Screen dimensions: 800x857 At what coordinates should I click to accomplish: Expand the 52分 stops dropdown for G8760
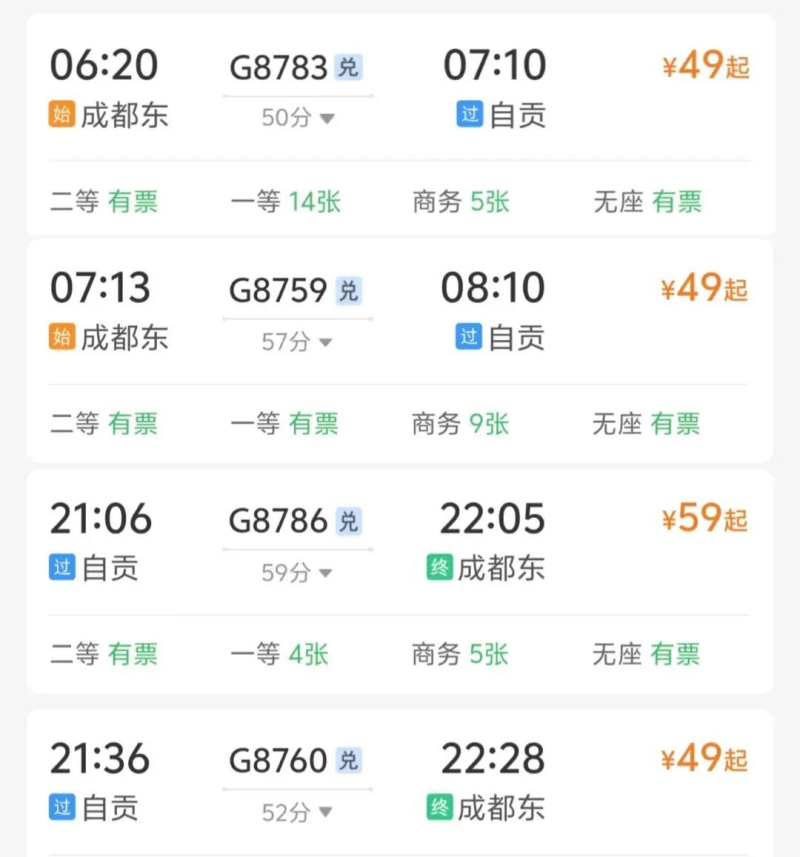[298, 813]
